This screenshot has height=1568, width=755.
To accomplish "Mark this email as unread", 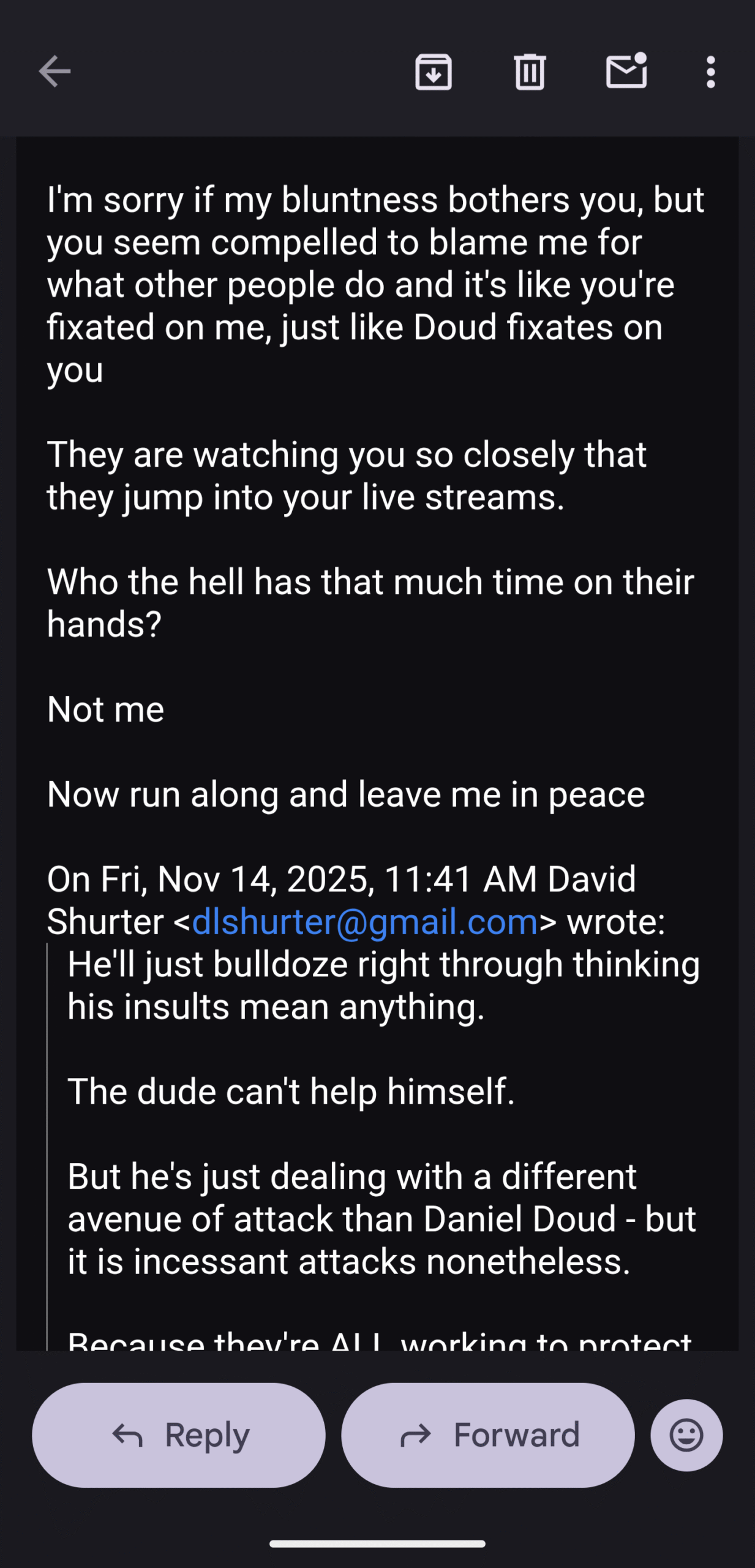I will 626,72.
